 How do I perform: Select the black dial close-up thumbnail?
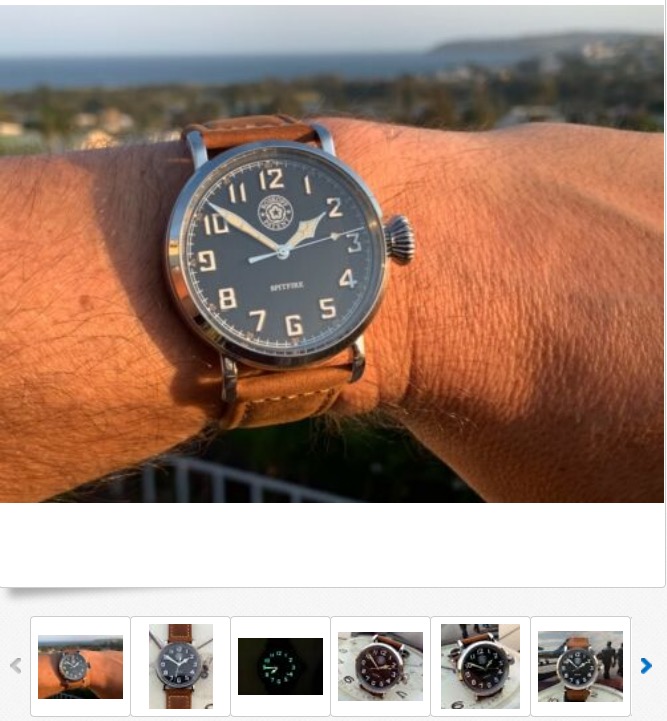(480, 666)
